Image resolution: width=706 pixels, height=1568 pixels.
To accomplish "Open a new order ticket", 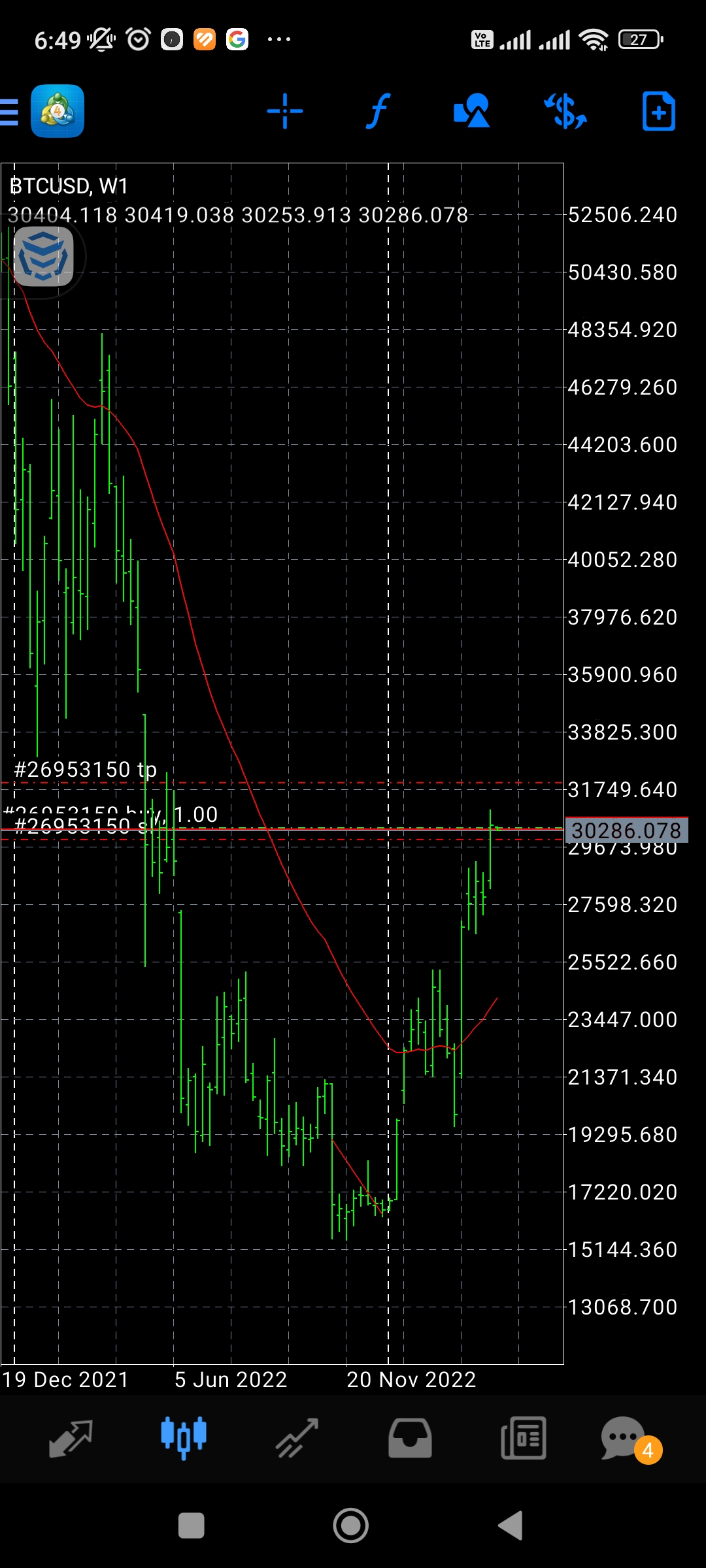I will (x=658, y=111).
